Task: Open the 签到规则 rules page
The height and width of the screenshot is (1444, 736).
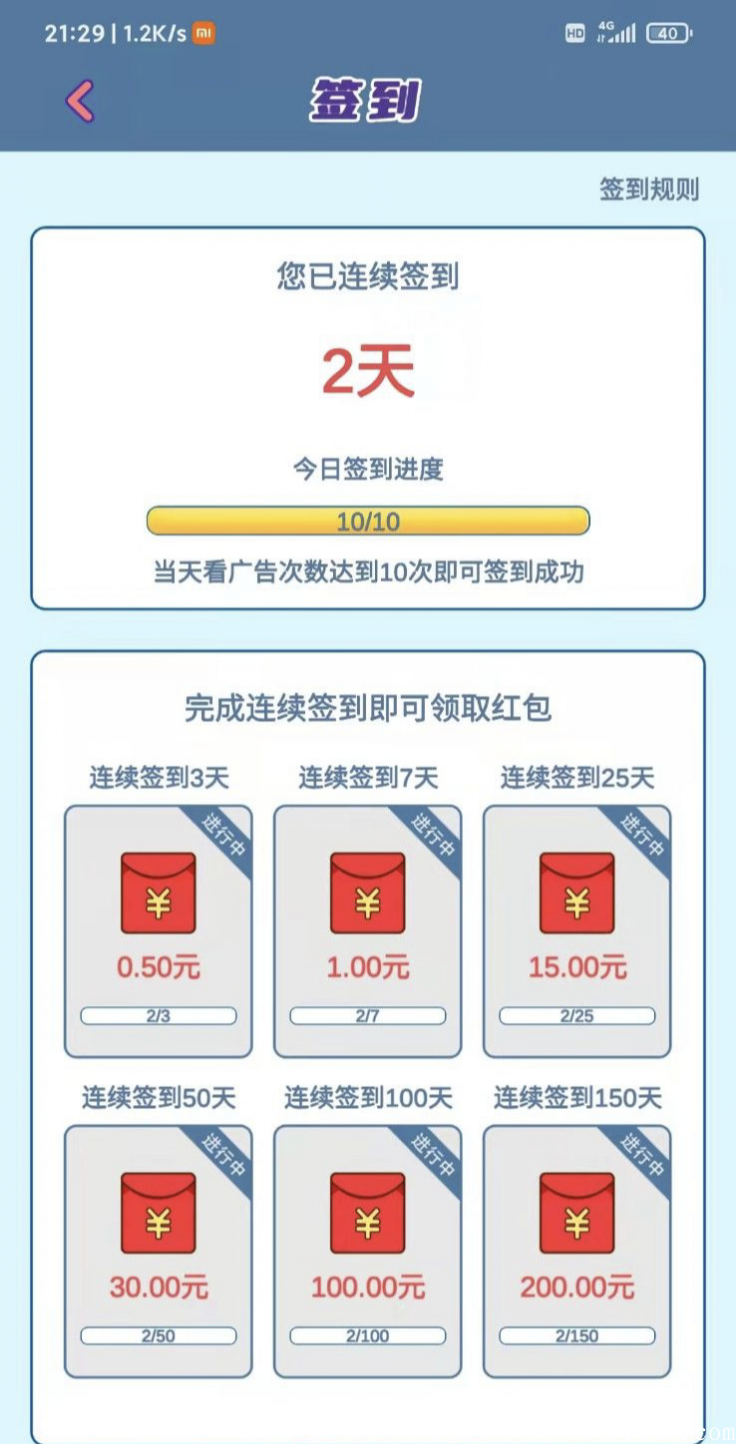Action: coord(650,190)
